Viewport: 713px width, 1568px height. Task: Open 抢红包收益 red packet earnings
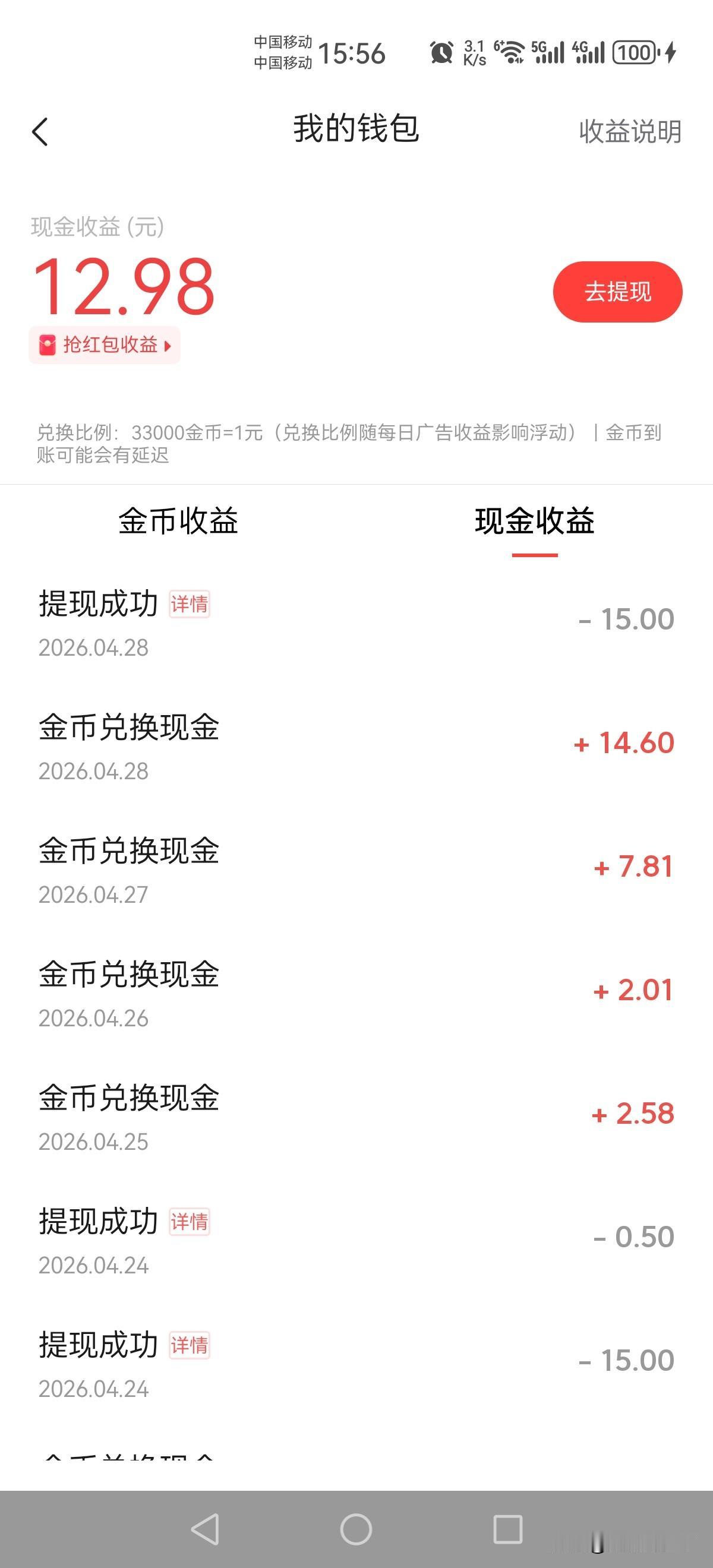click(105, 345)
